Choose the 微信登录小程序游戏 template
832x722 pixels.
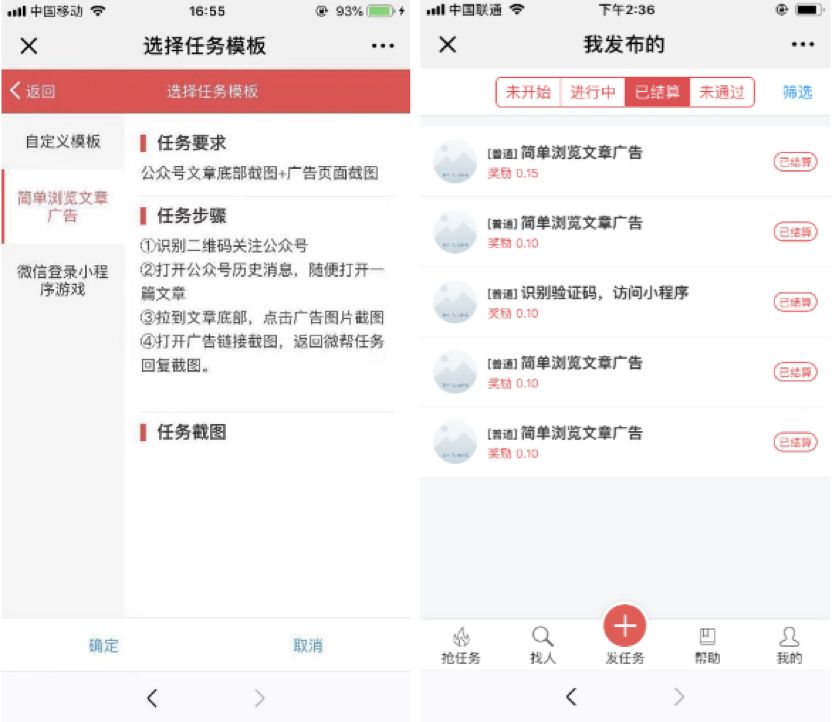point(63,280)
